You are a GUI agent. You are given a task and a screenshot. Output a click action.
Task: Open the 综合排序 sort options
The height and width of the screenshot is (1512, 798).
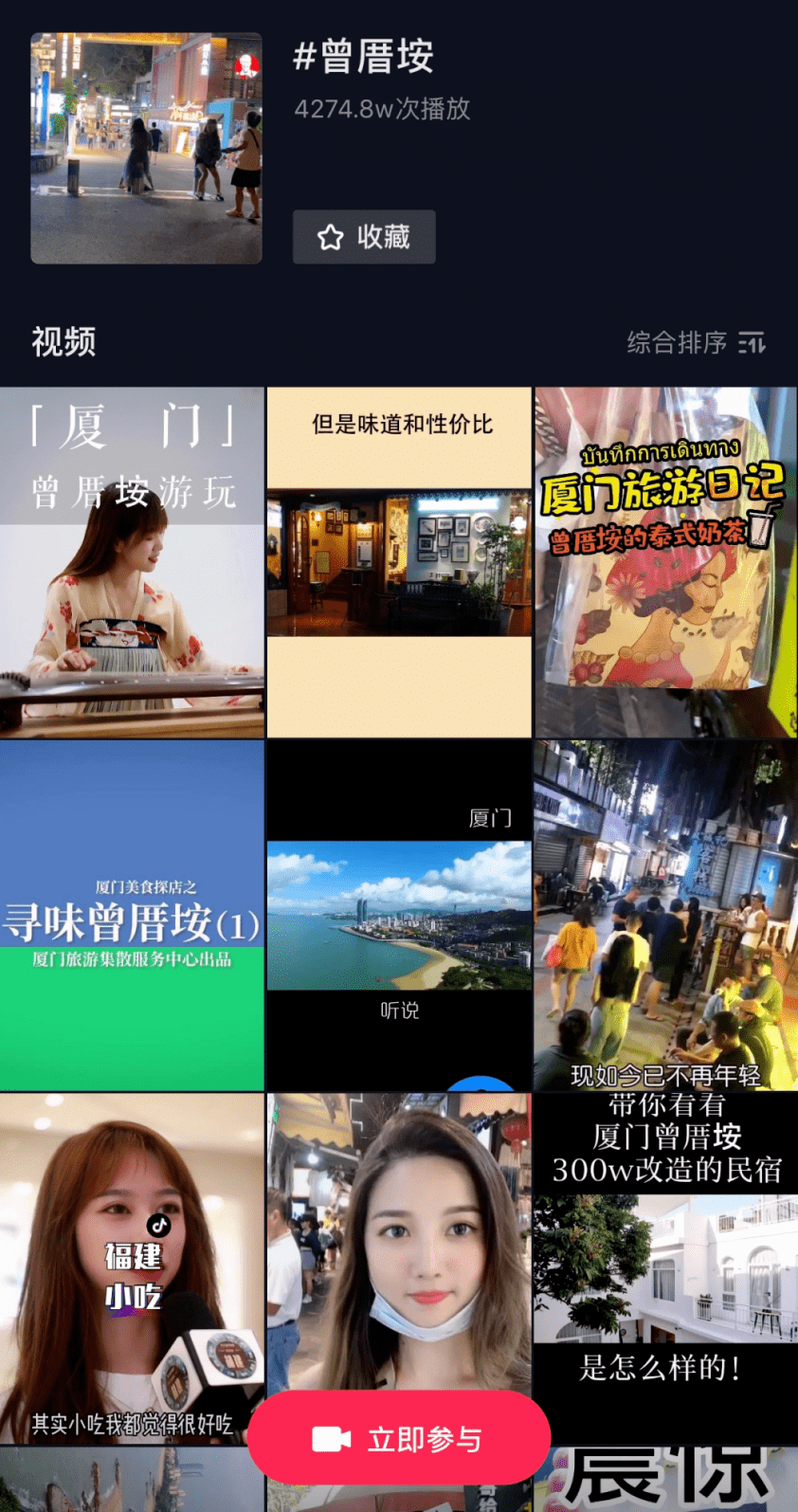(x=696, y=342)
